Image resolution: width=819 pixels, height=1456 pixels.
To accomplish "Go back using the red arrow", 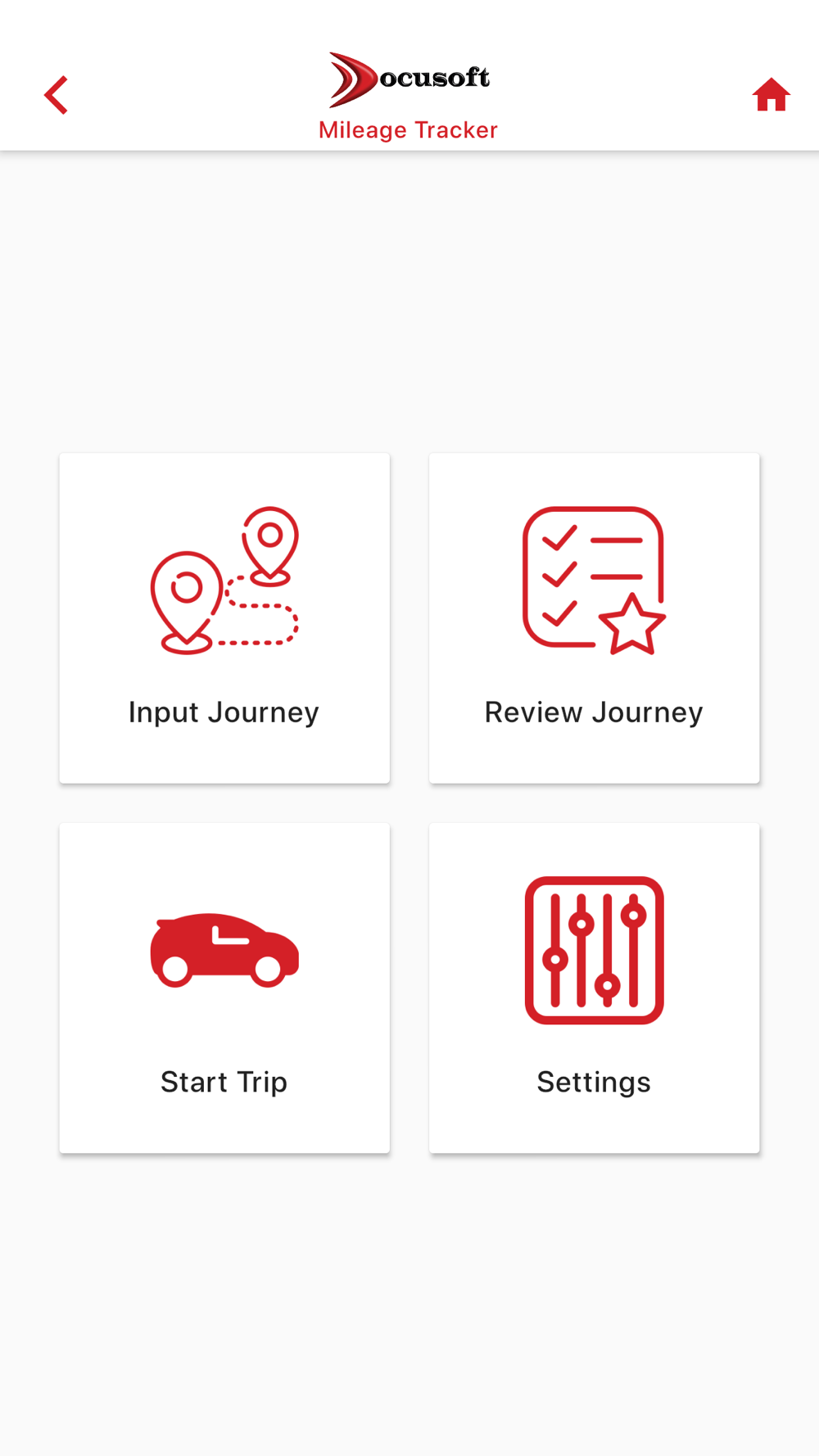I will pyautogui.click(x=56, y=95).
